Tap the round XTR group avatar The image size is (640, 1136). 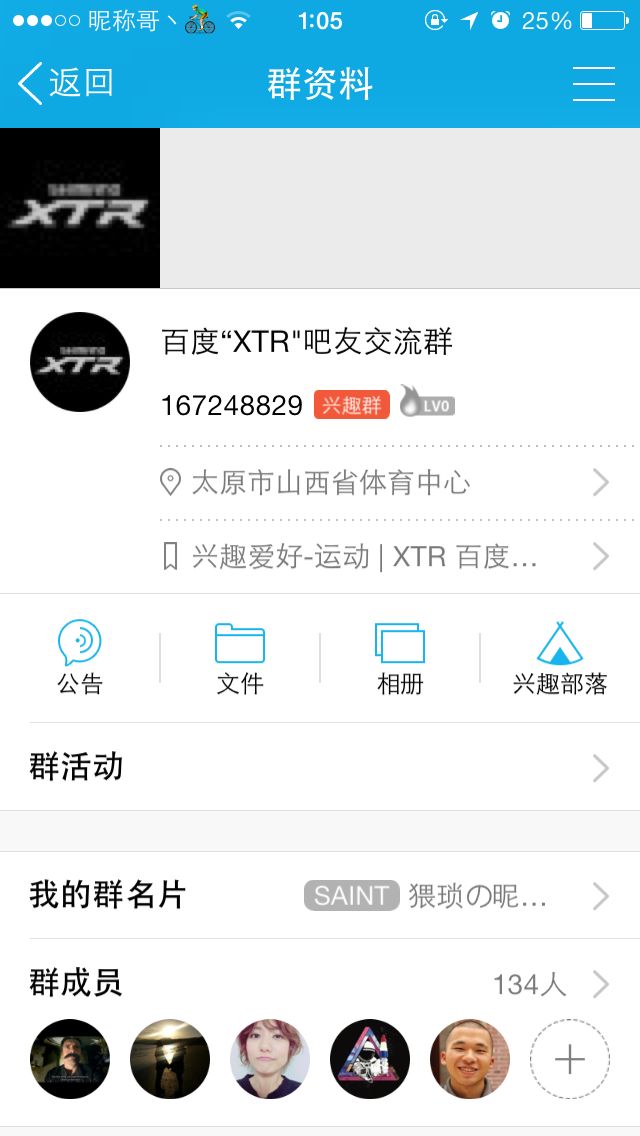(80, 362)
